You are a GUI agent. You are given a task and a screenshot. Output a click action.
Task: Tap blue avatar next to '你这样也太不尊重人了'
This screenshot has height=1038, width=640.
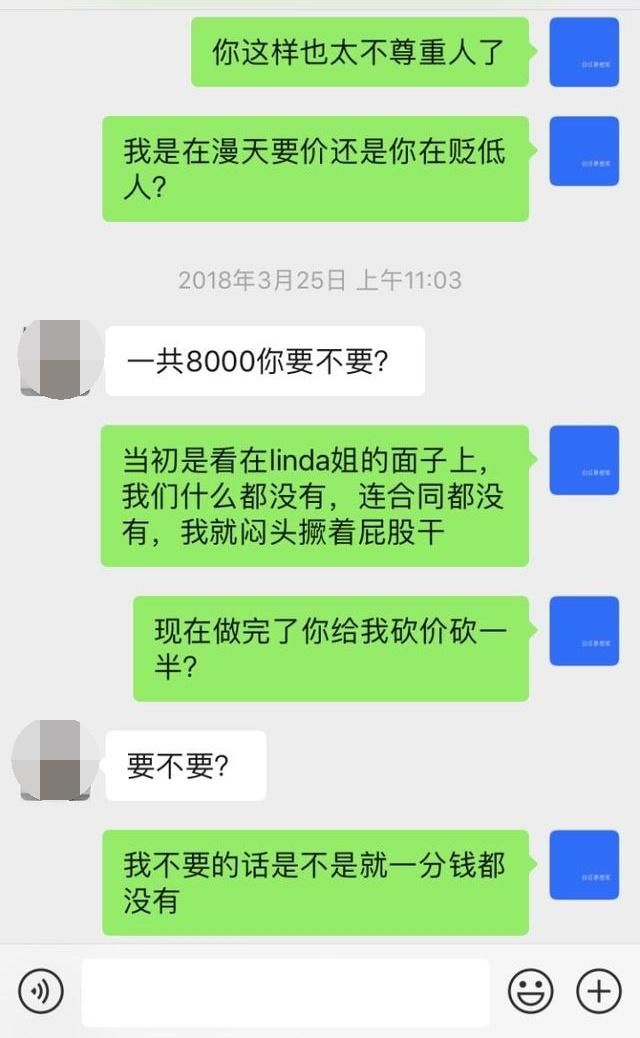click(584, 52)
